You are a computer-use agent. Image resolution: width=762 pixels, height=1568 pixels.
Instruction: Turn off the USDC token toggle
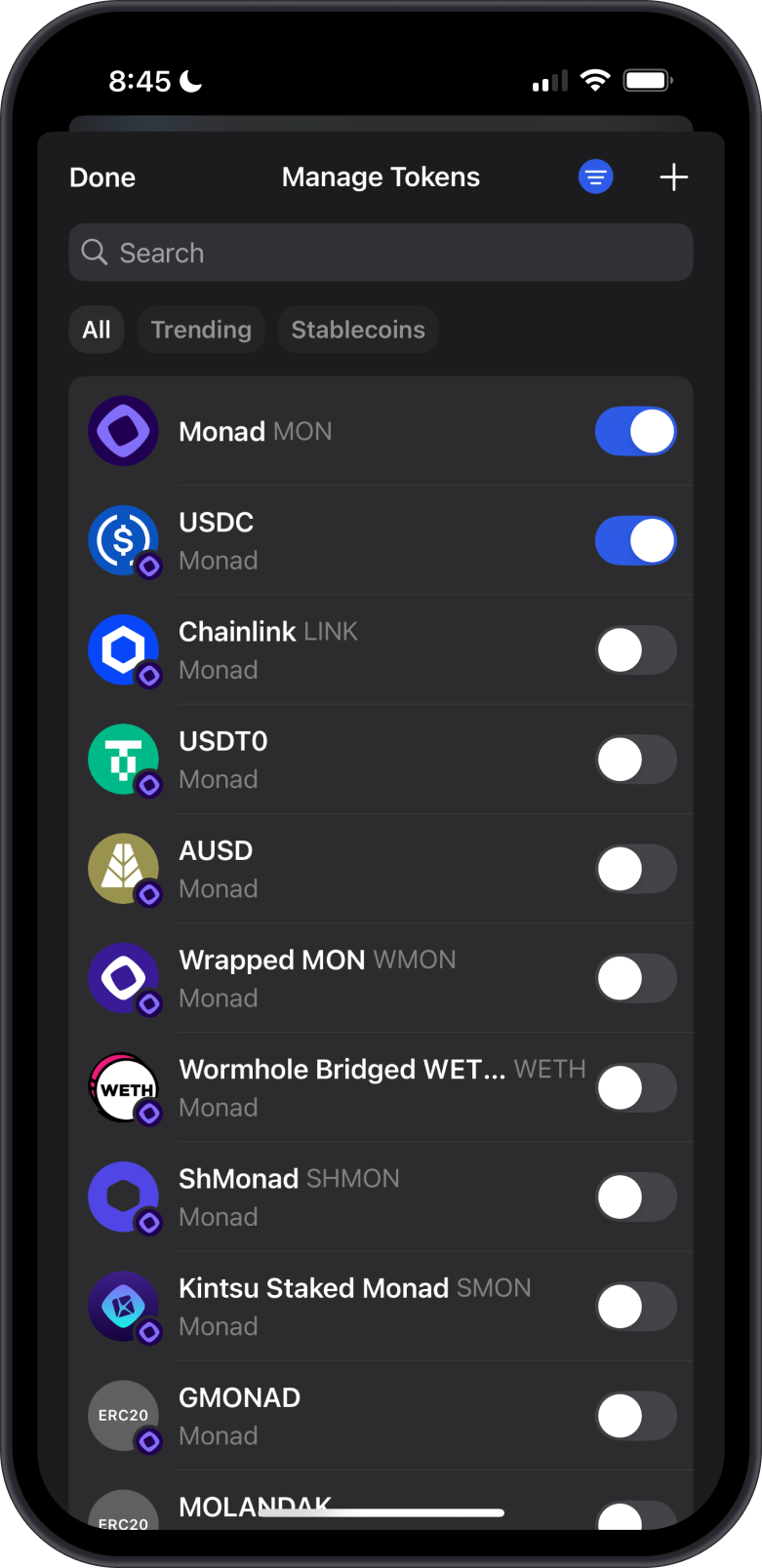click(x=635, y=540)
